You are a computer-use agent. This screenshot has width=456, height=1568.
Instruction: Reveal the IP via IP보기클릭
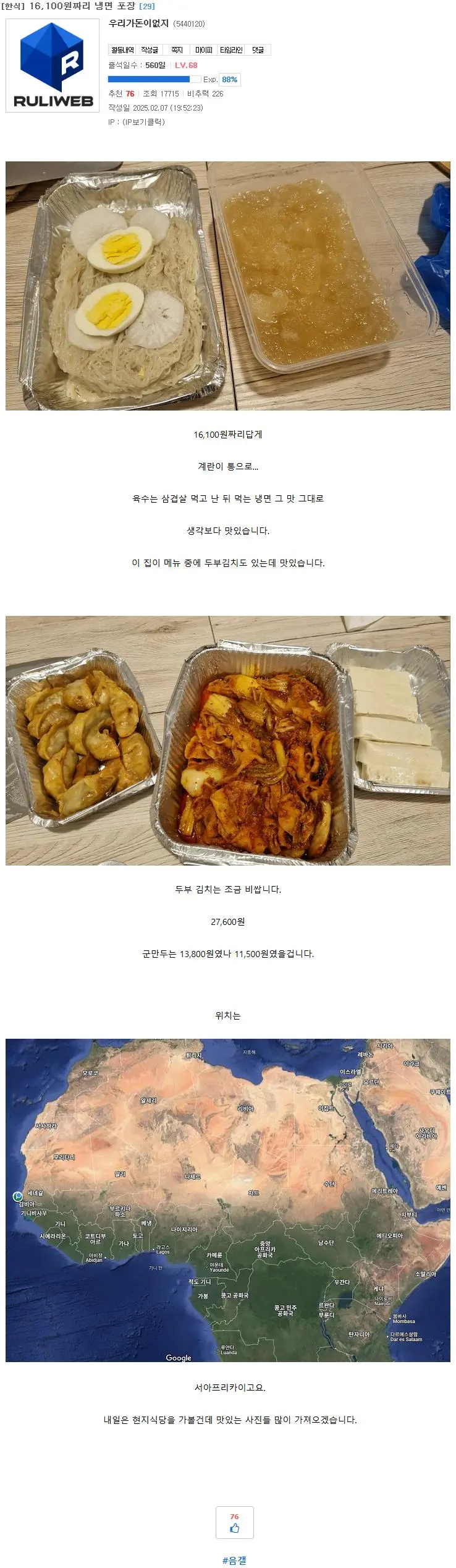143,122
